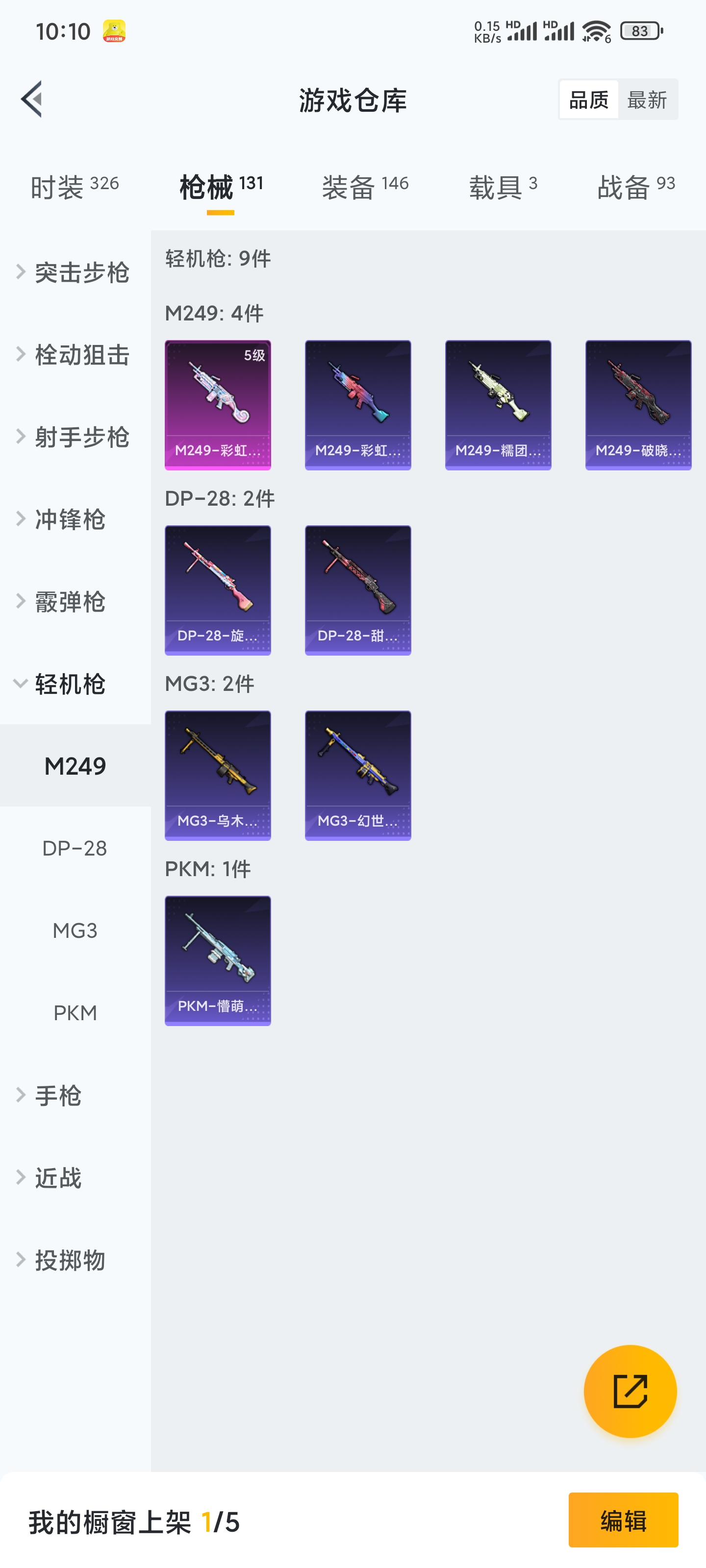Switch to the 时装 tab
This screenshot has height=1568, width=706.
[x=75, y=186]
